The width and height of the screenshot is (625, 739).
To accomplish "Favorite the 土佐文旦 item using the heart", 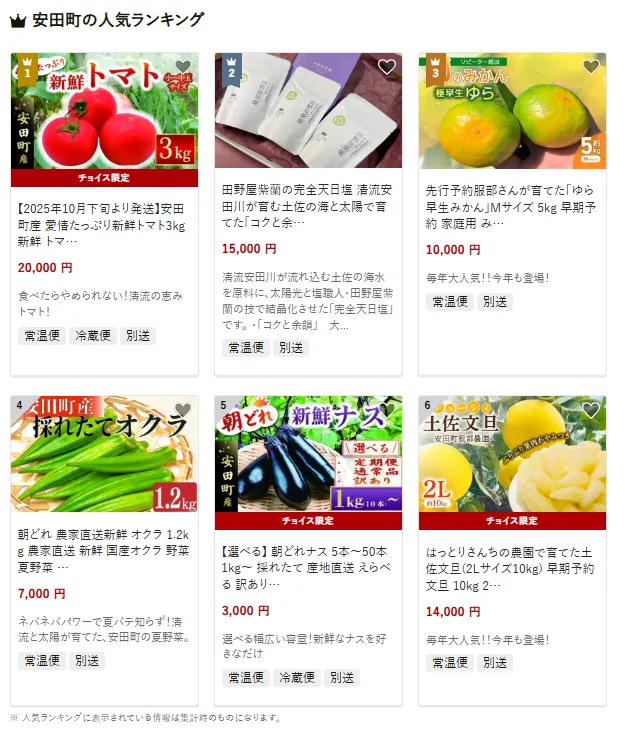I will pos(590,410).
